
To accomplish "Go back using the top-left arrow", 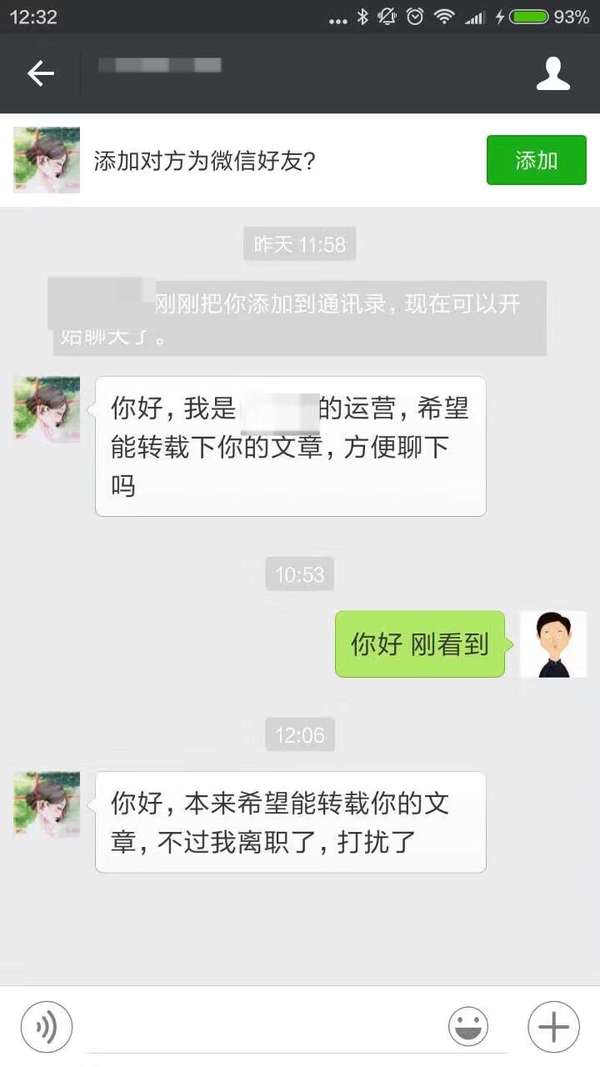I will 40,74.
